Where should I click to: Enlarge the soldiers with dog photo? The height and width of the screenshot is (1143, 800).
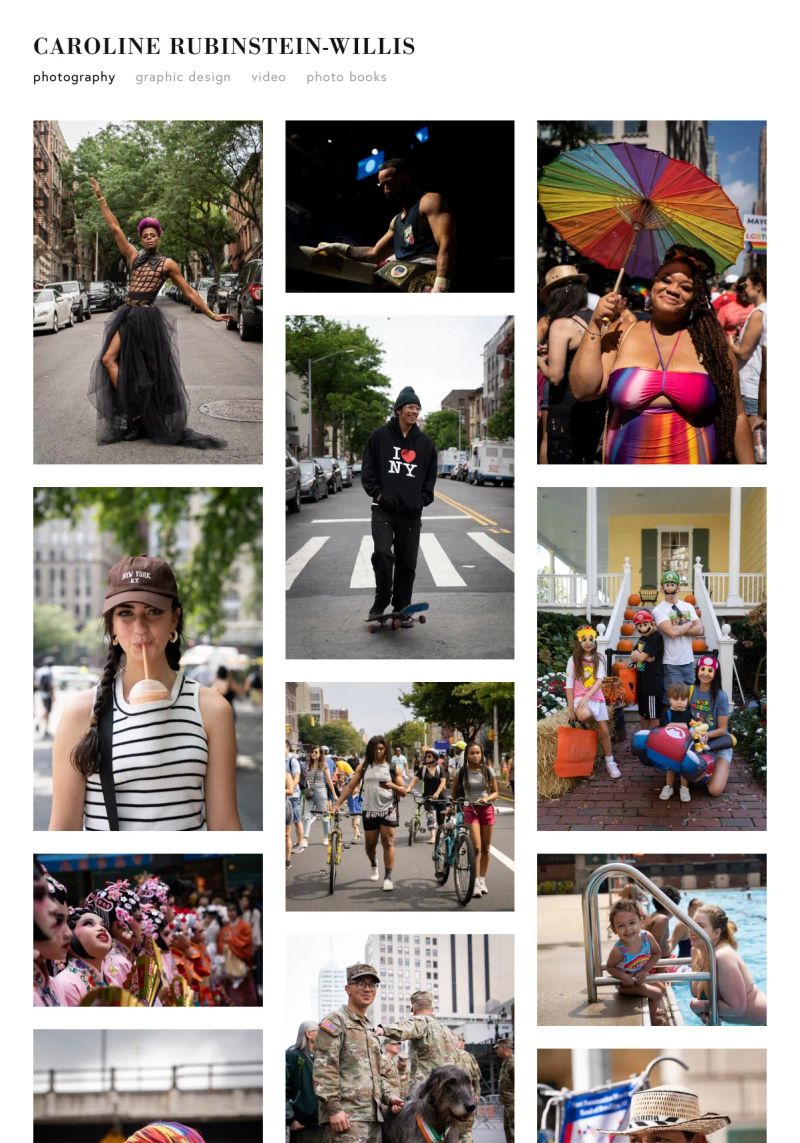pos(400,1040)
